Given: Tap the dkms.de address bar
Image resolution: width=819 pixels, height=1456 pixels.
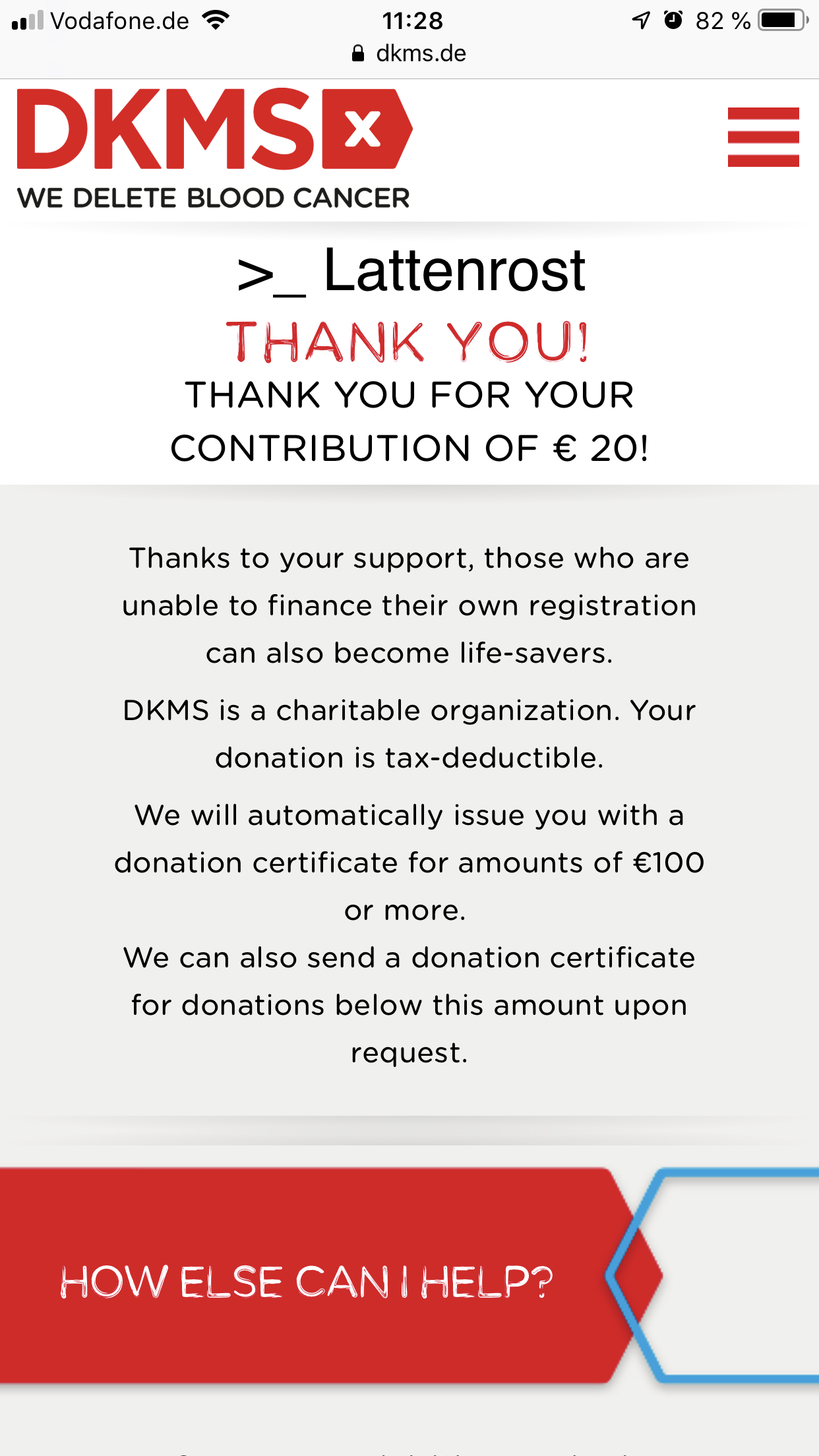Looking at the screenshot, I should (409, 53).
